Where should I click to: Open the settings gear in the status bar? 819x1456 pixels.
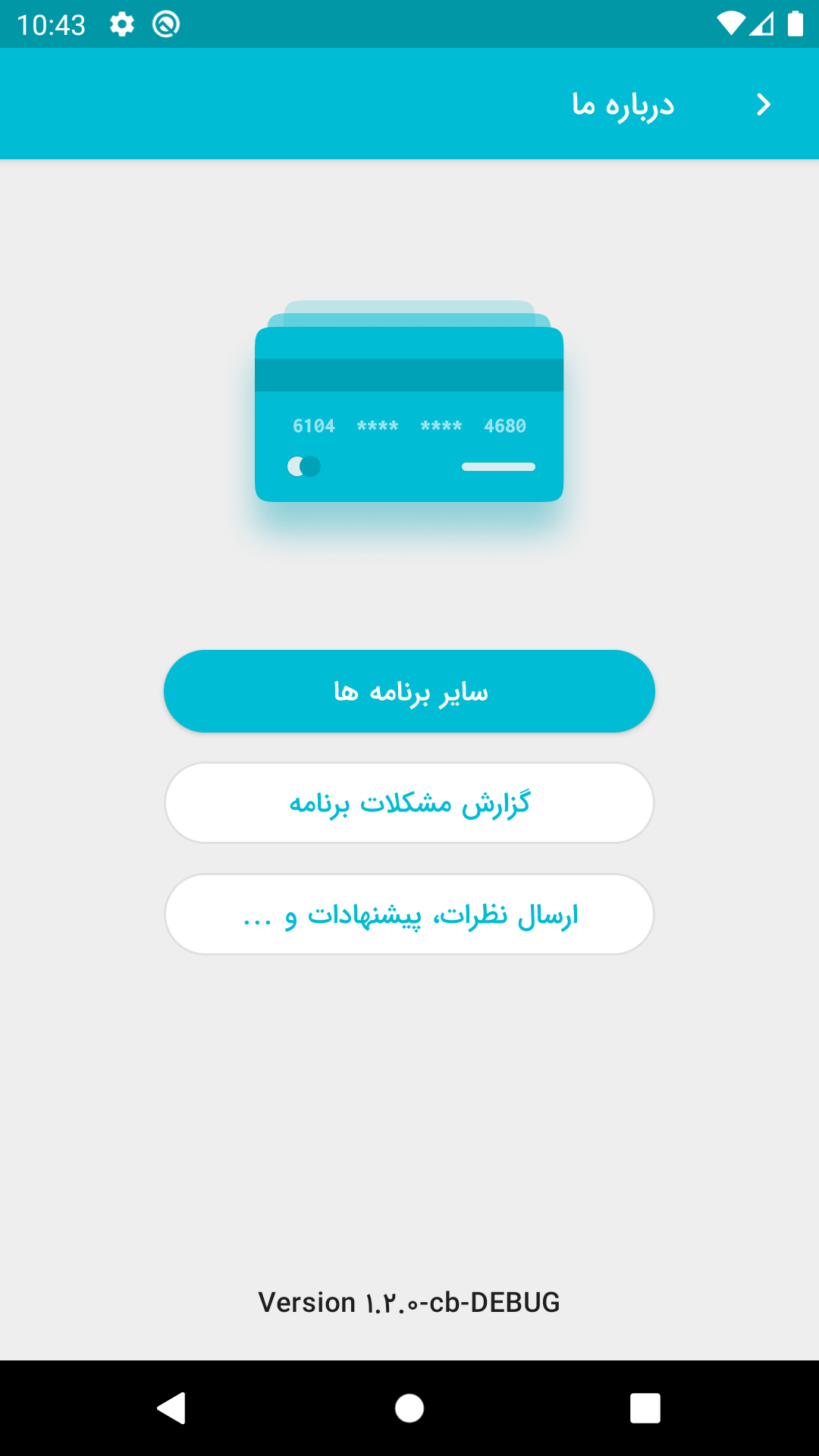click(121, 24)
